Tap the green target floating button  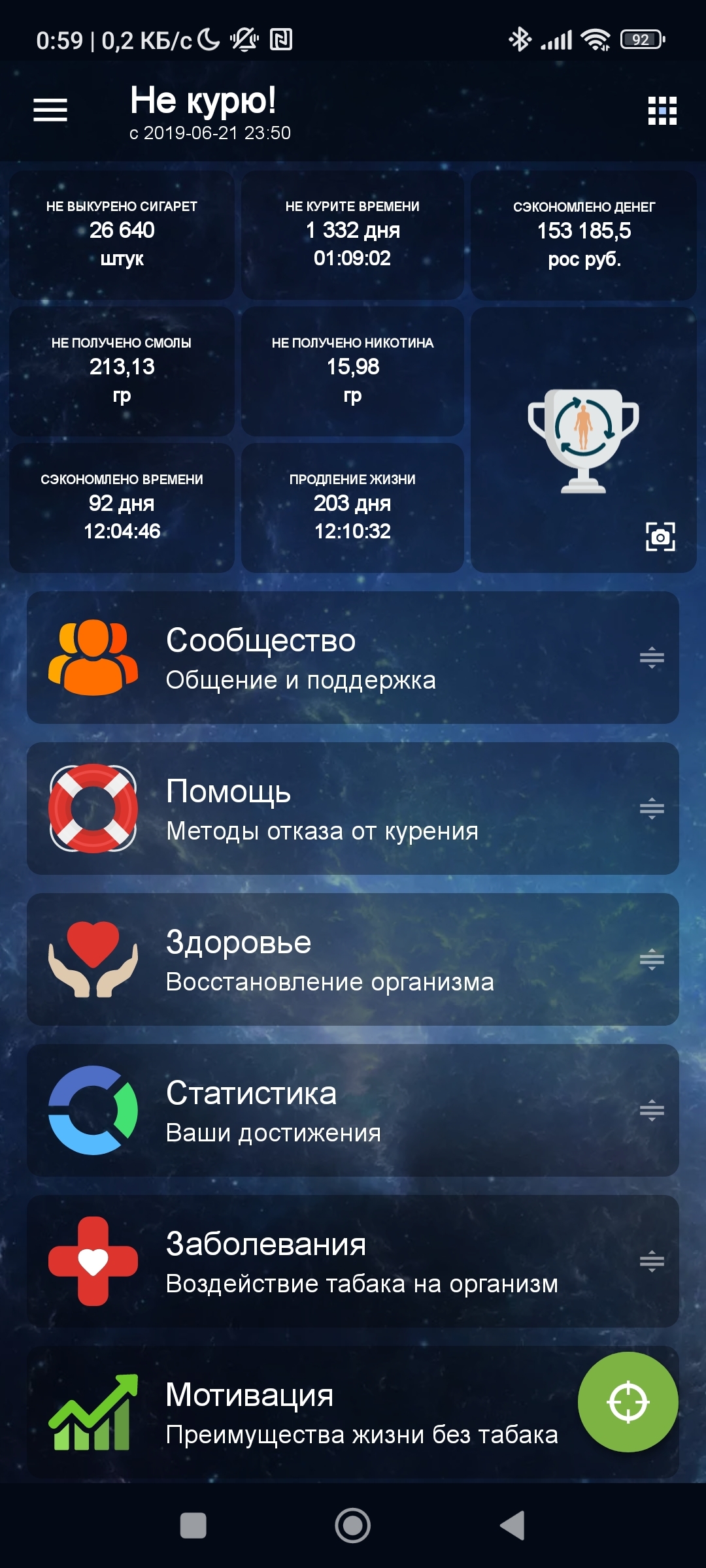(628, 1402)
